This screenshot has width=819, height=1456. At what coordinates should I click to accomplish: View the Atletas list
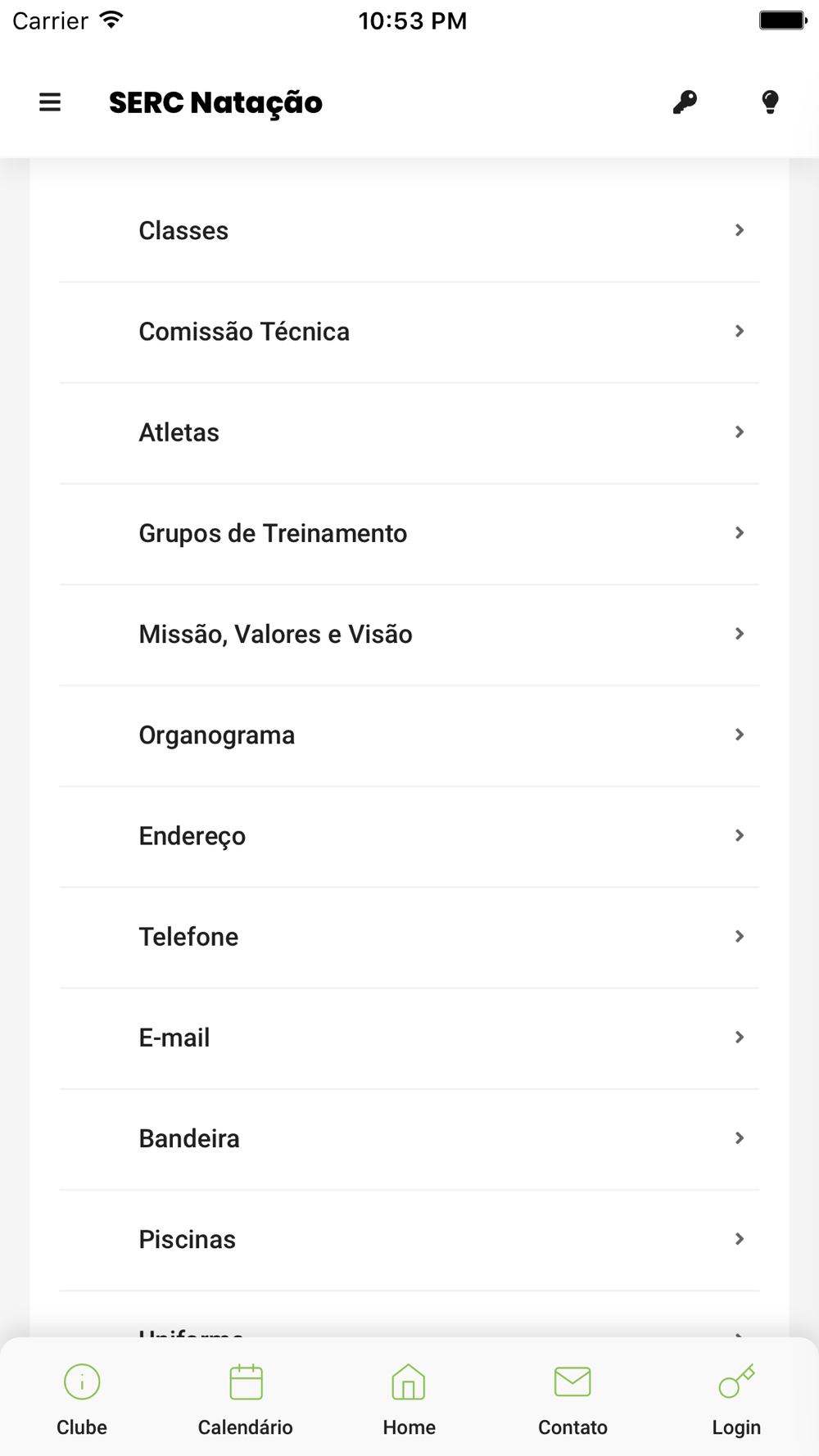409,433
